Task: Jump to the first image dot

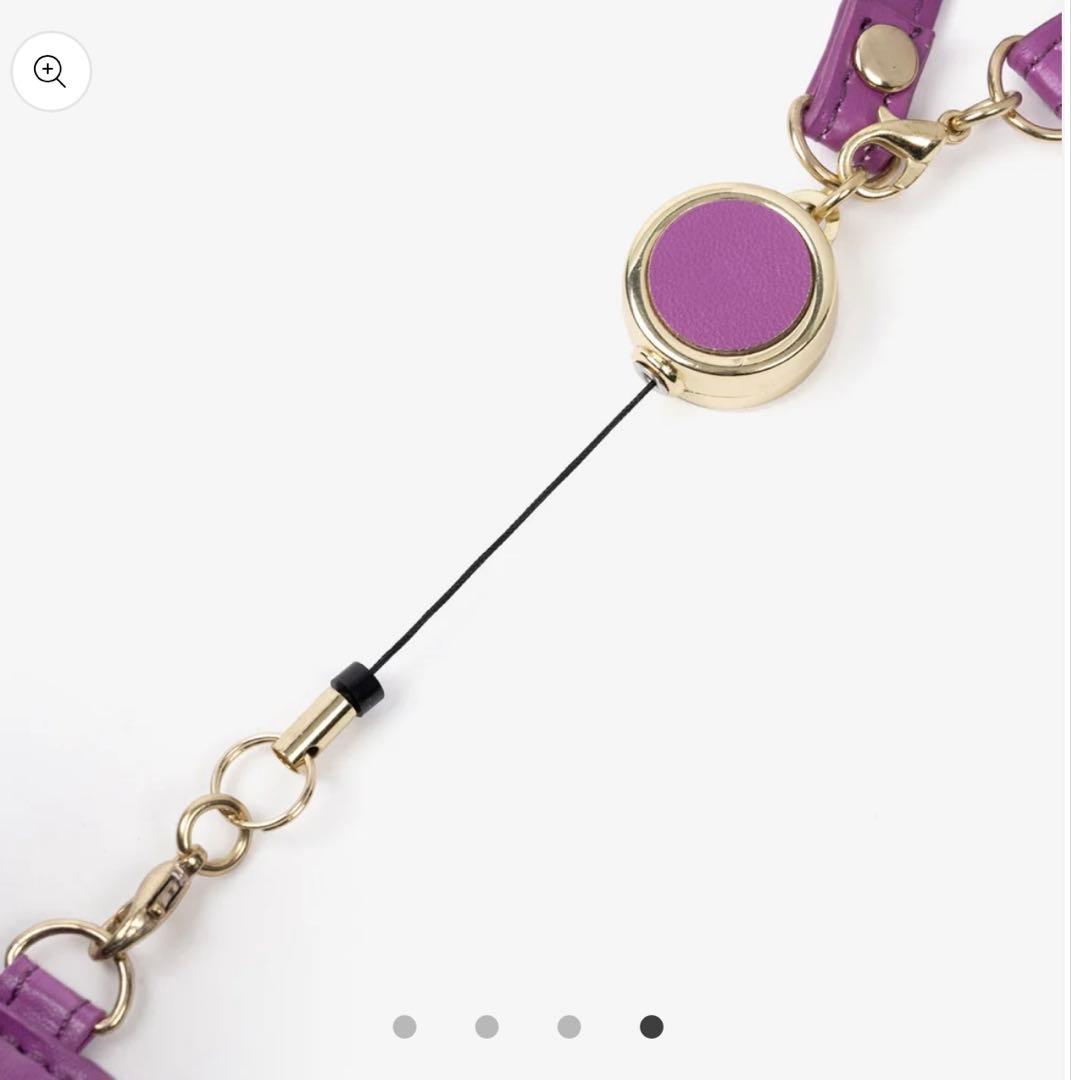Action: coord(404,1027)
